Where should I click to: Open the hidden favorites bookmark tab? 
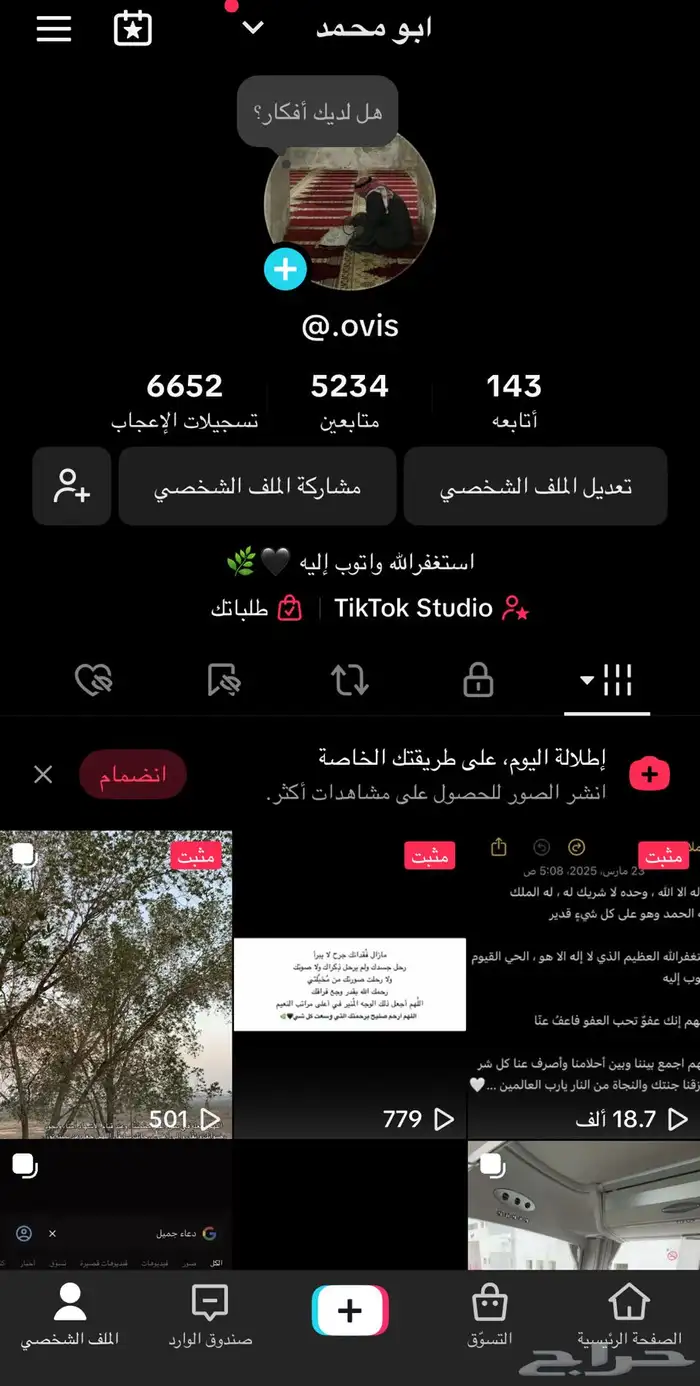pos(224,681)
